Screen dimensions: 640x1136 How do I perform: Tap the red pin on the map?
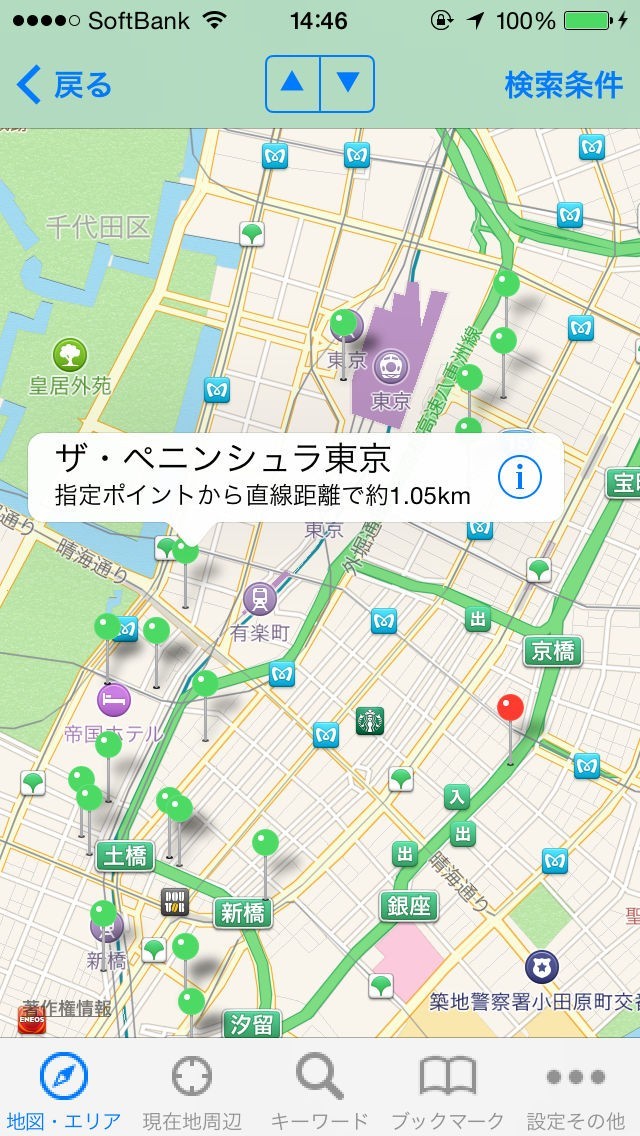point(510,708)
